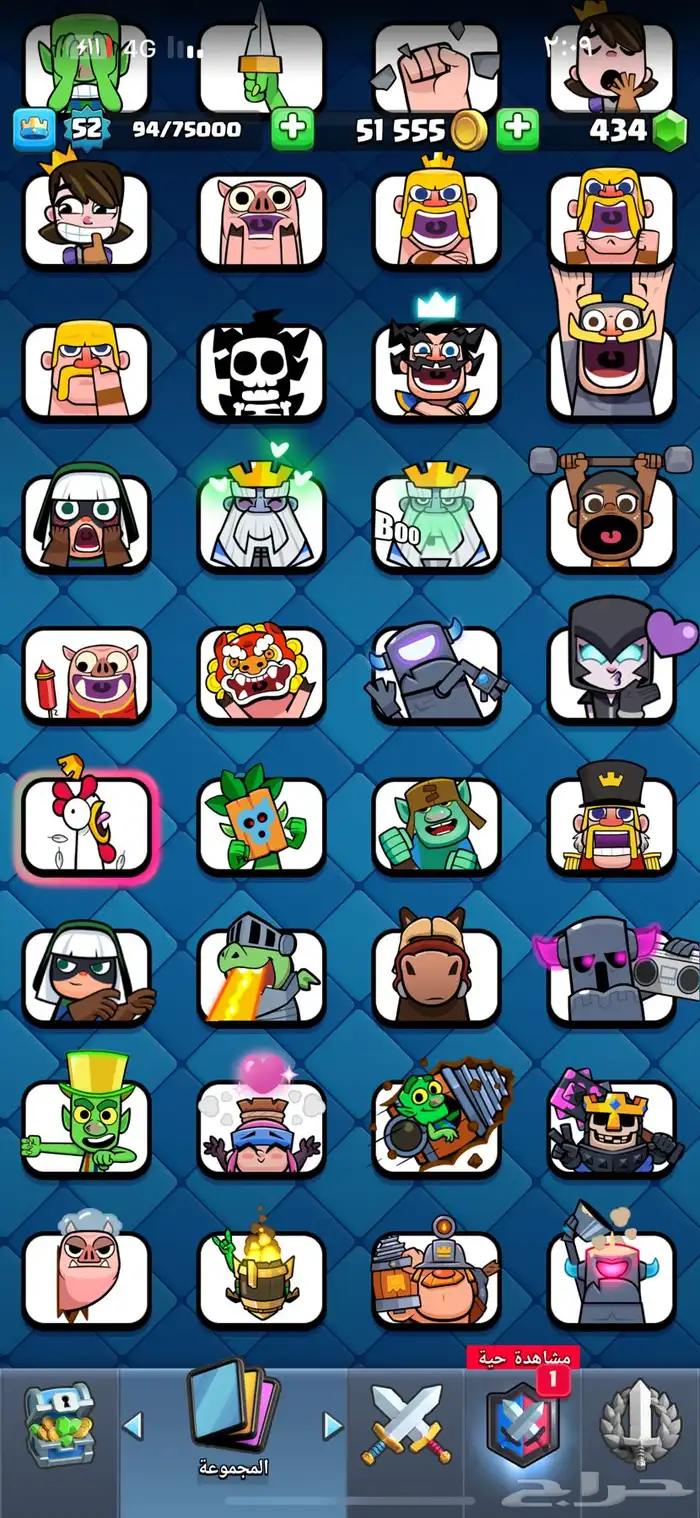Tap the left arrow beside the collection tab
This screenshot has width=700, height=1518.
click(133, 1425)
